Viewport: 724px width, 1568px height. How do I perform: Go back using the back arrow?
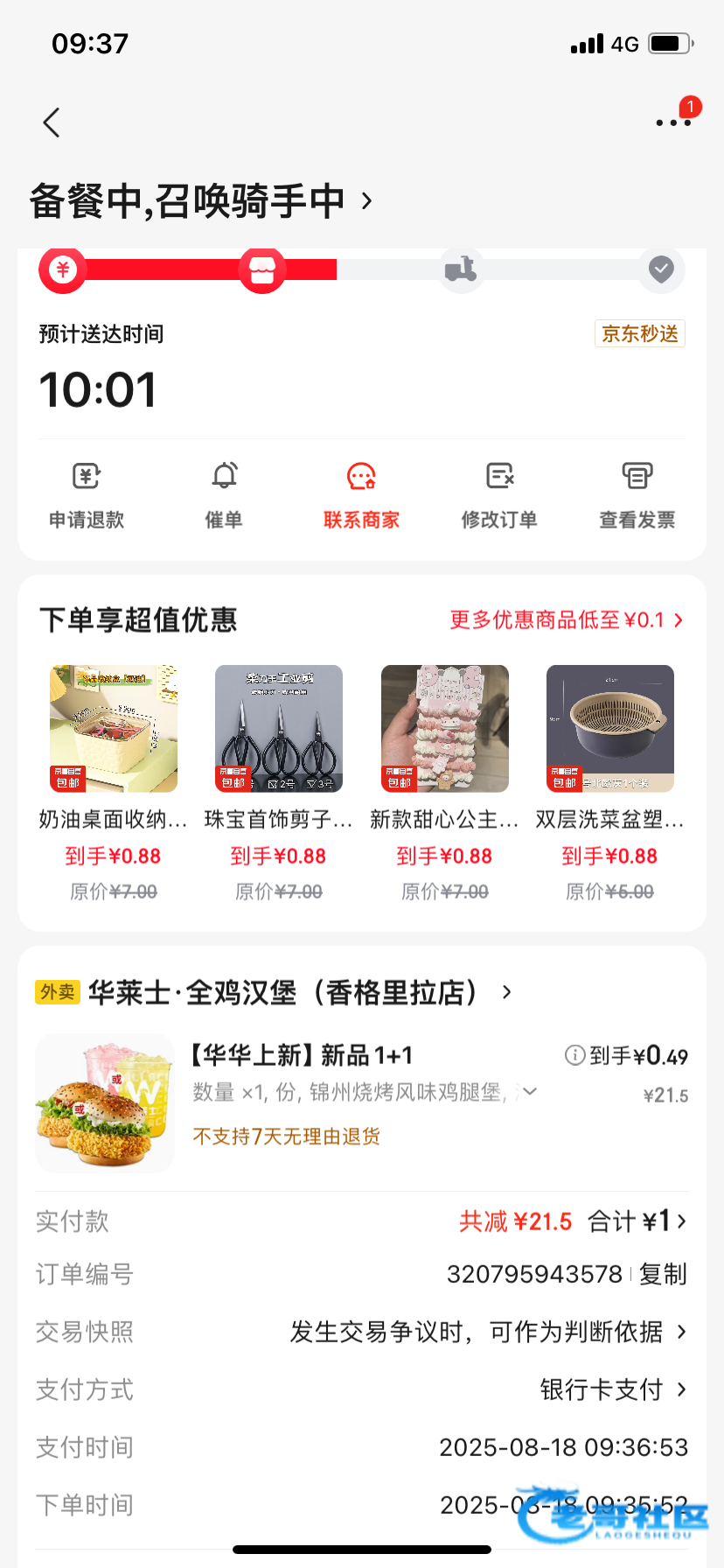pyautogui.click(x=52, y=122)
